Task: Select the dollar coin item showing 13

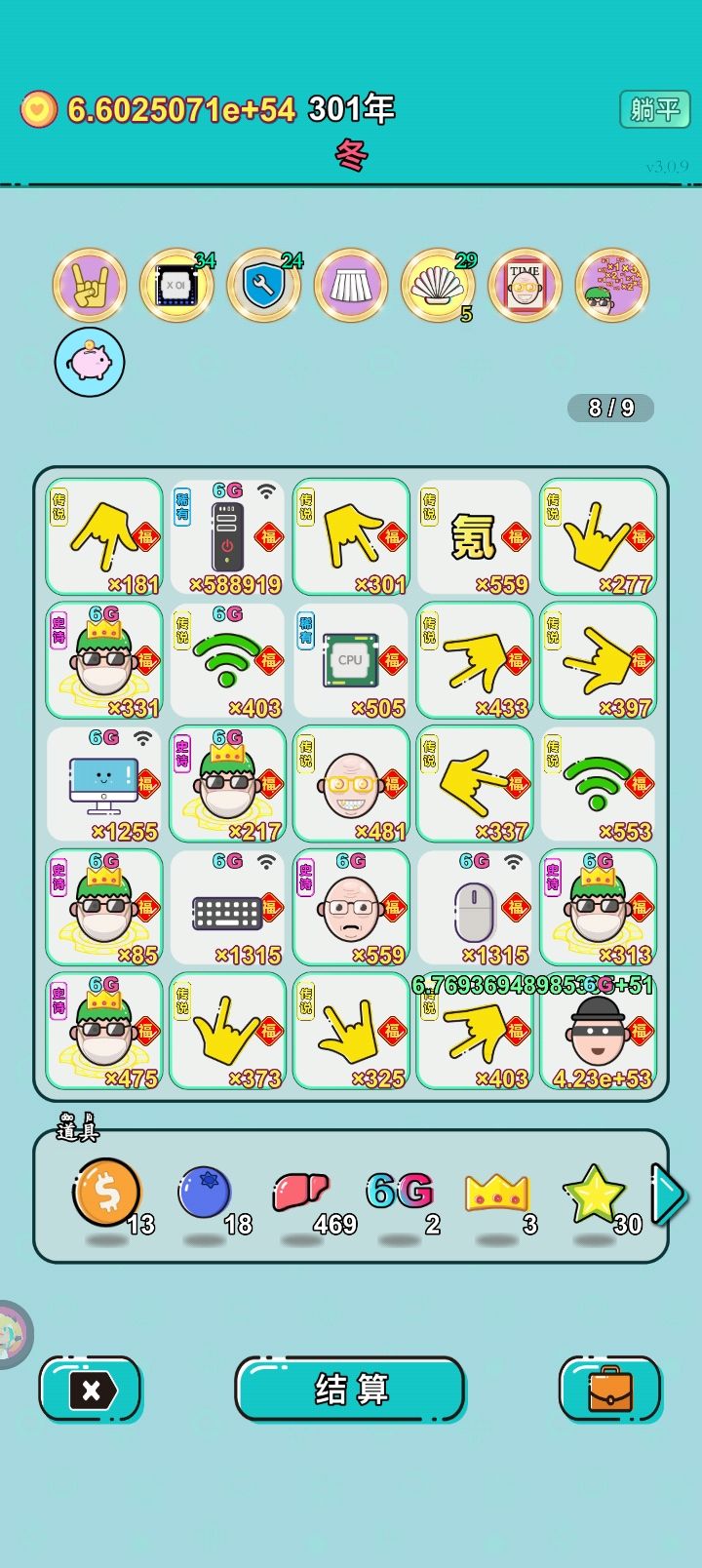Action: click(107, 1192)
